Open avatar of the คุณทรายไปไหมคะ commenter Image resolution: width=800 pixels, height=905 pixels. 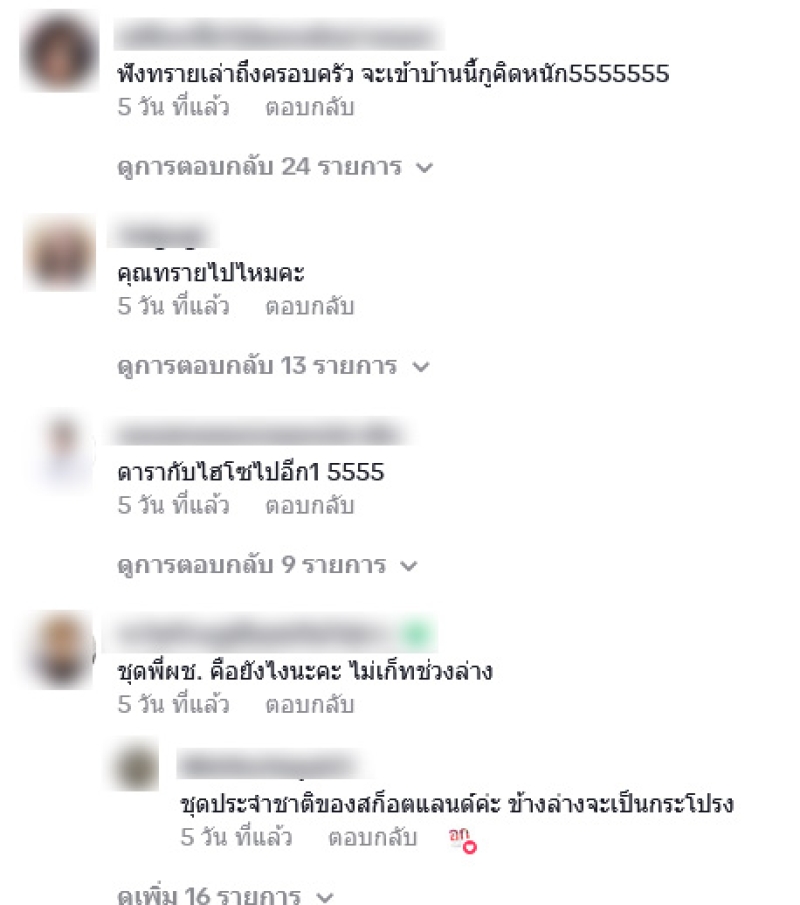59,254
